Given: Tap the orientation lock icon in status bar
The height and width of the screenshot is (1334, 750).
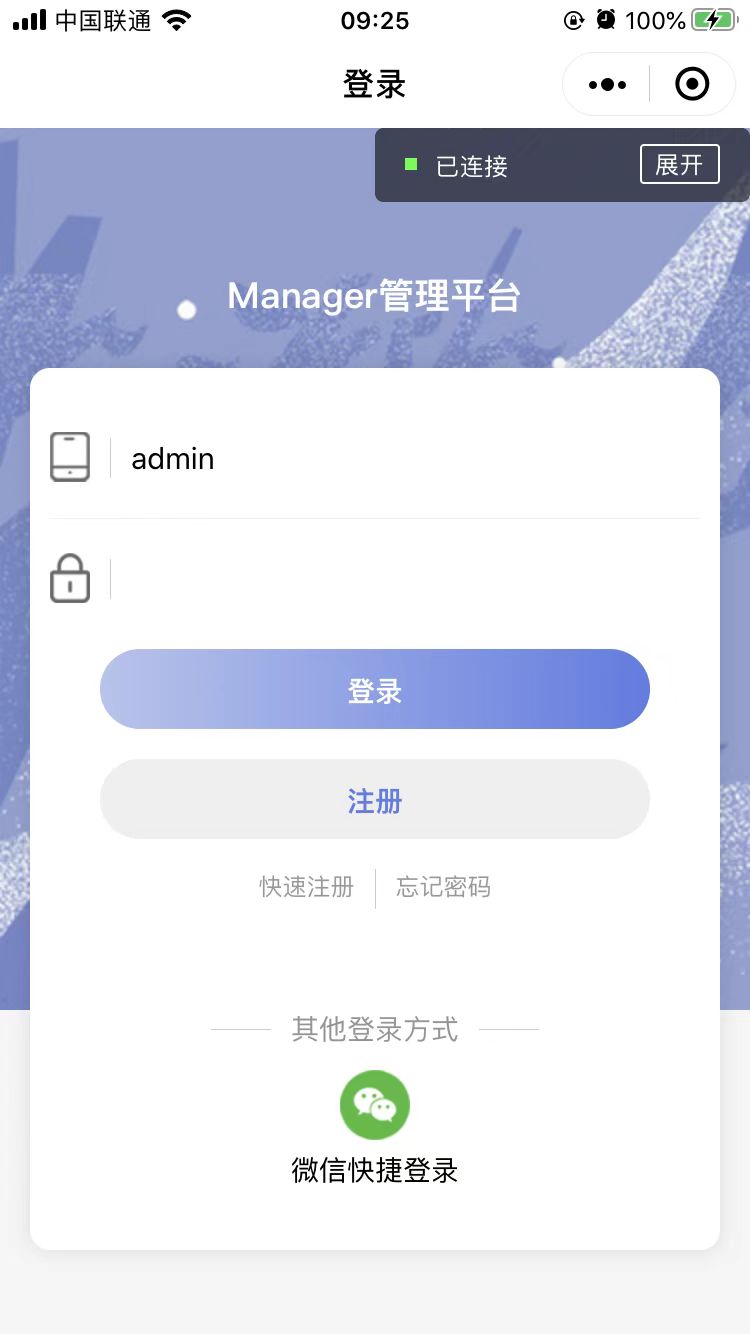Looking at the screenshot, I should pyautogui.click(x=572, y=19).
